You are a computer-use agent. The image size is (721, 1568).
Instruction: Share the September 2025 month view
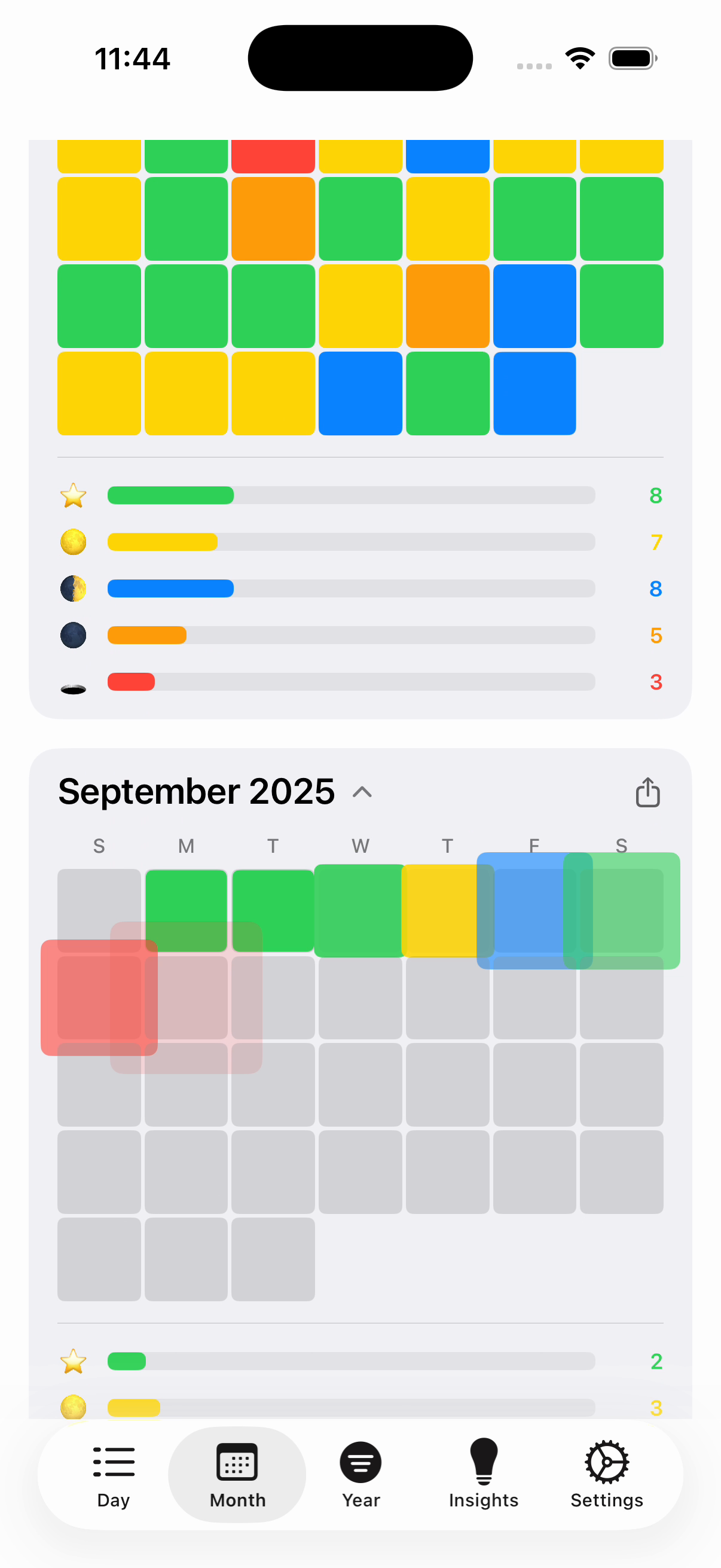click(x=647, y=792)
